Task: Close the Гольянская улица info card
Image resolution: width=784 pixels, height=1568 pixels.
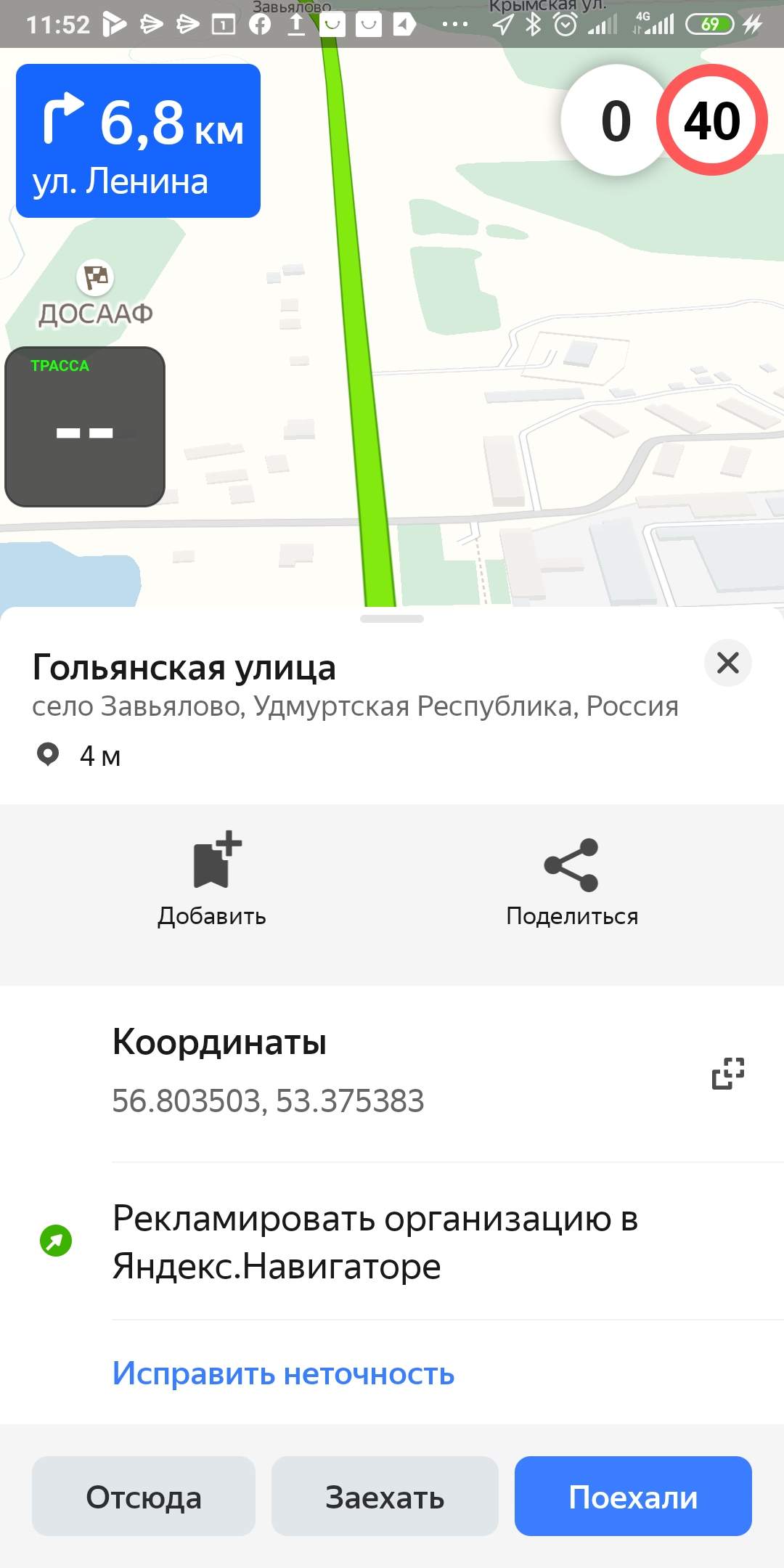Action: pos(727,663)
